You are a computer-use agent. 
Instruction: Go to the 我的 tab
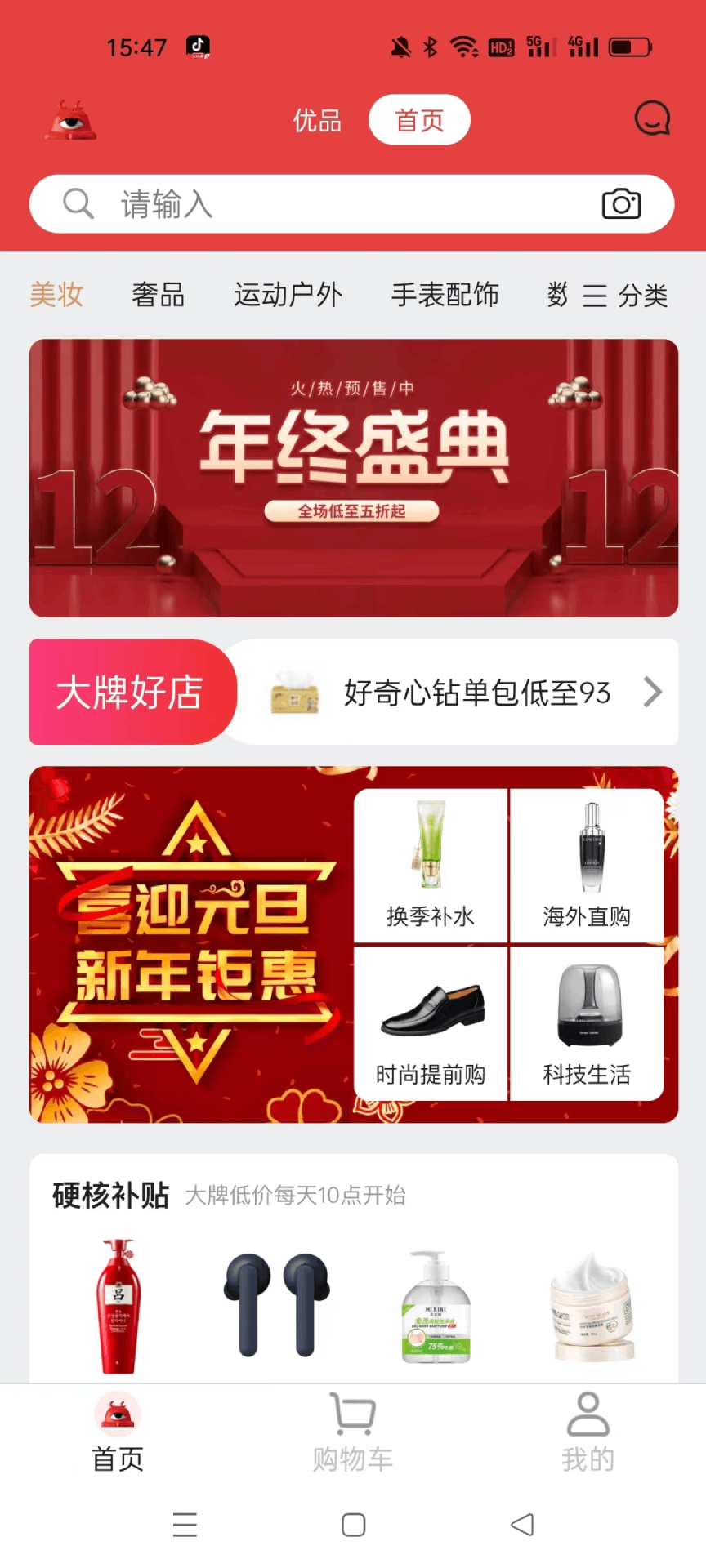pos(588,1432)
